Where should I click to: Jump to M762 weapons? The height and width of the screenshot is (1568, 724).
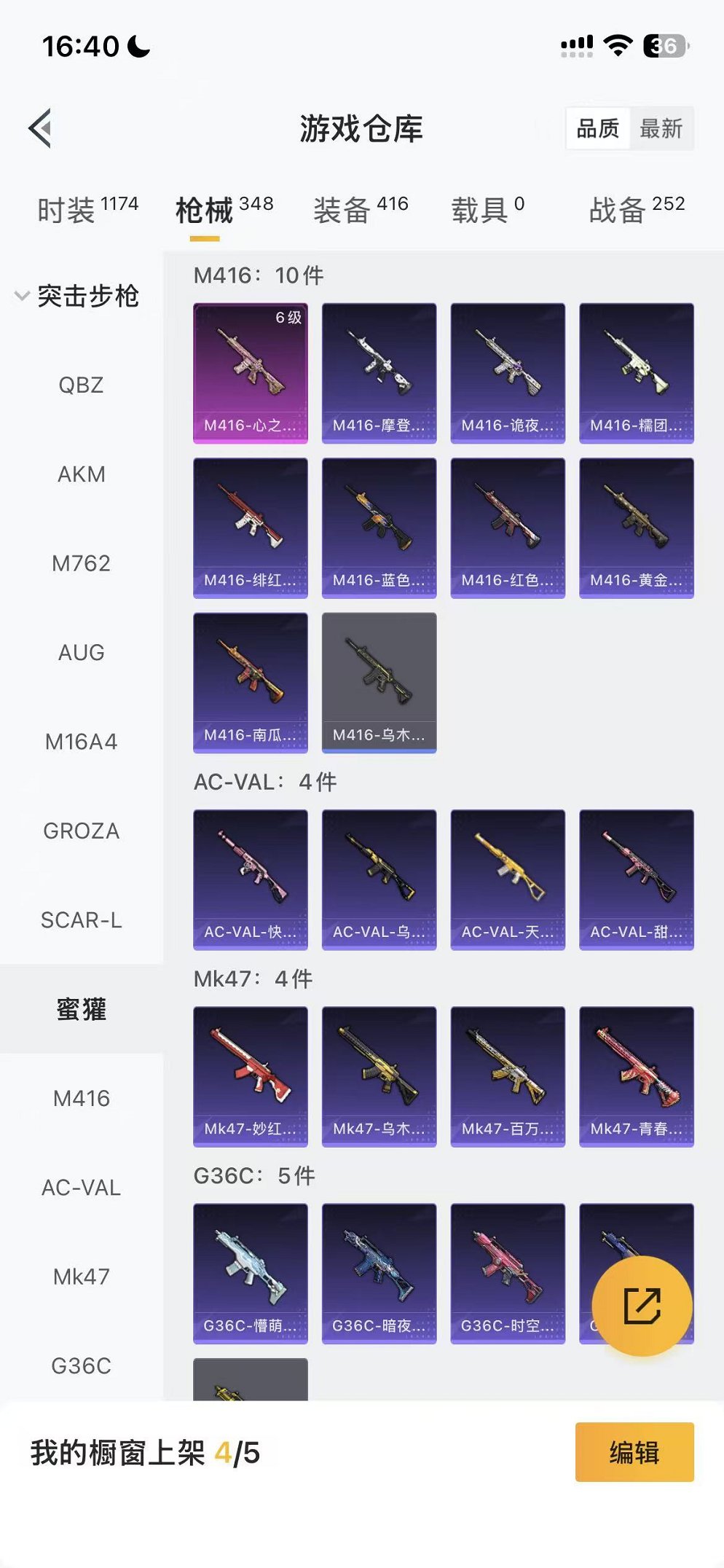pyautogui.click(x=81, y=563)
